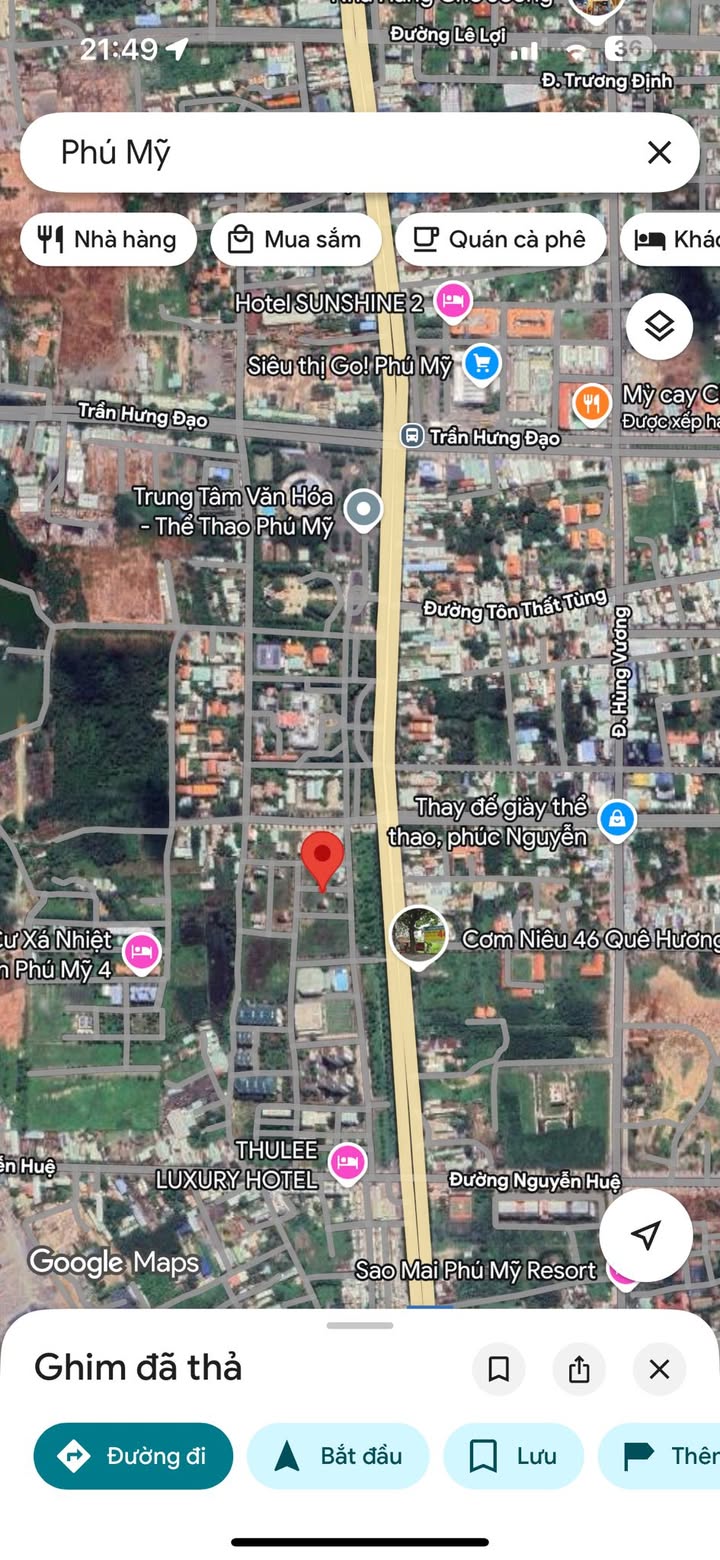
Task: Center map on my location
Action: point(646,1235)
